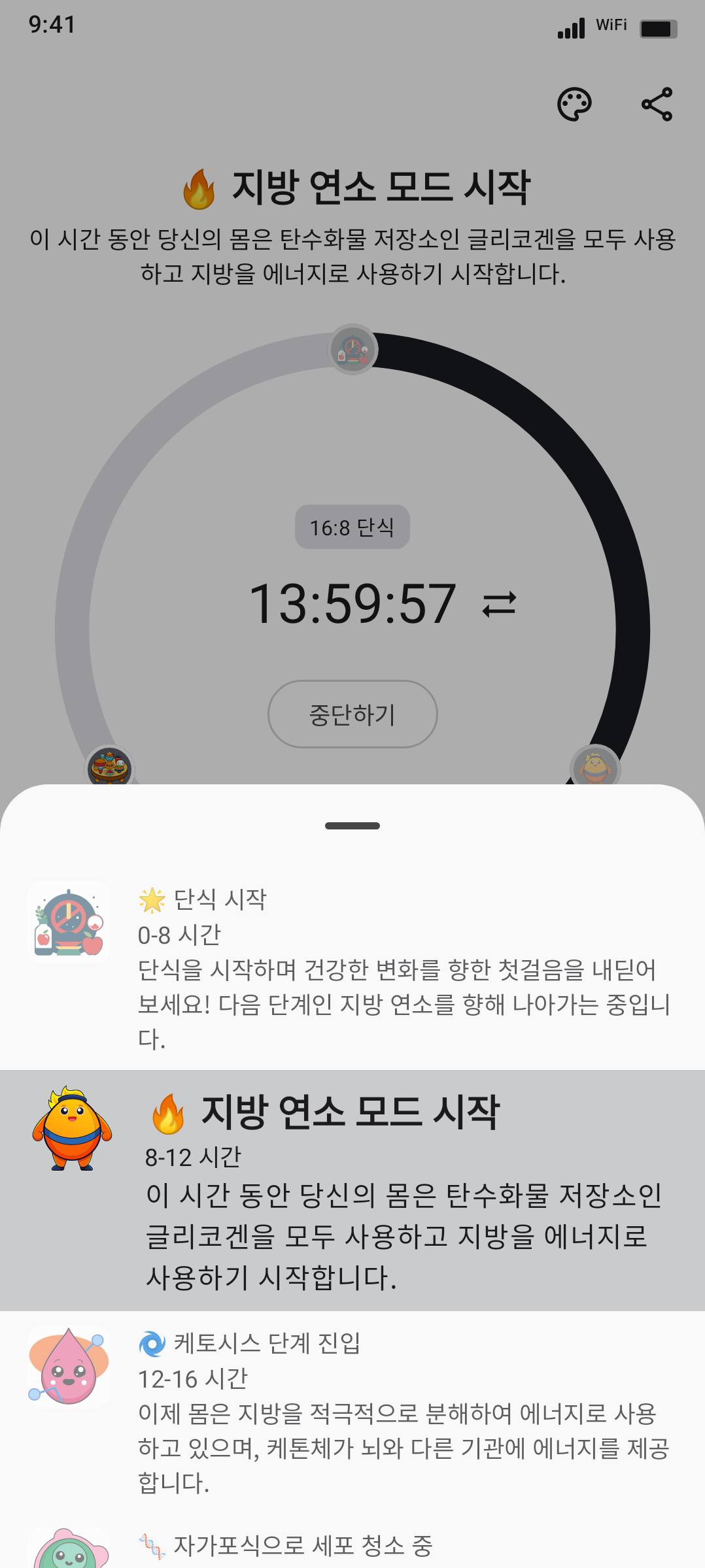Tap the 단식 시작 stage icon thumbnail

point(68,920)
